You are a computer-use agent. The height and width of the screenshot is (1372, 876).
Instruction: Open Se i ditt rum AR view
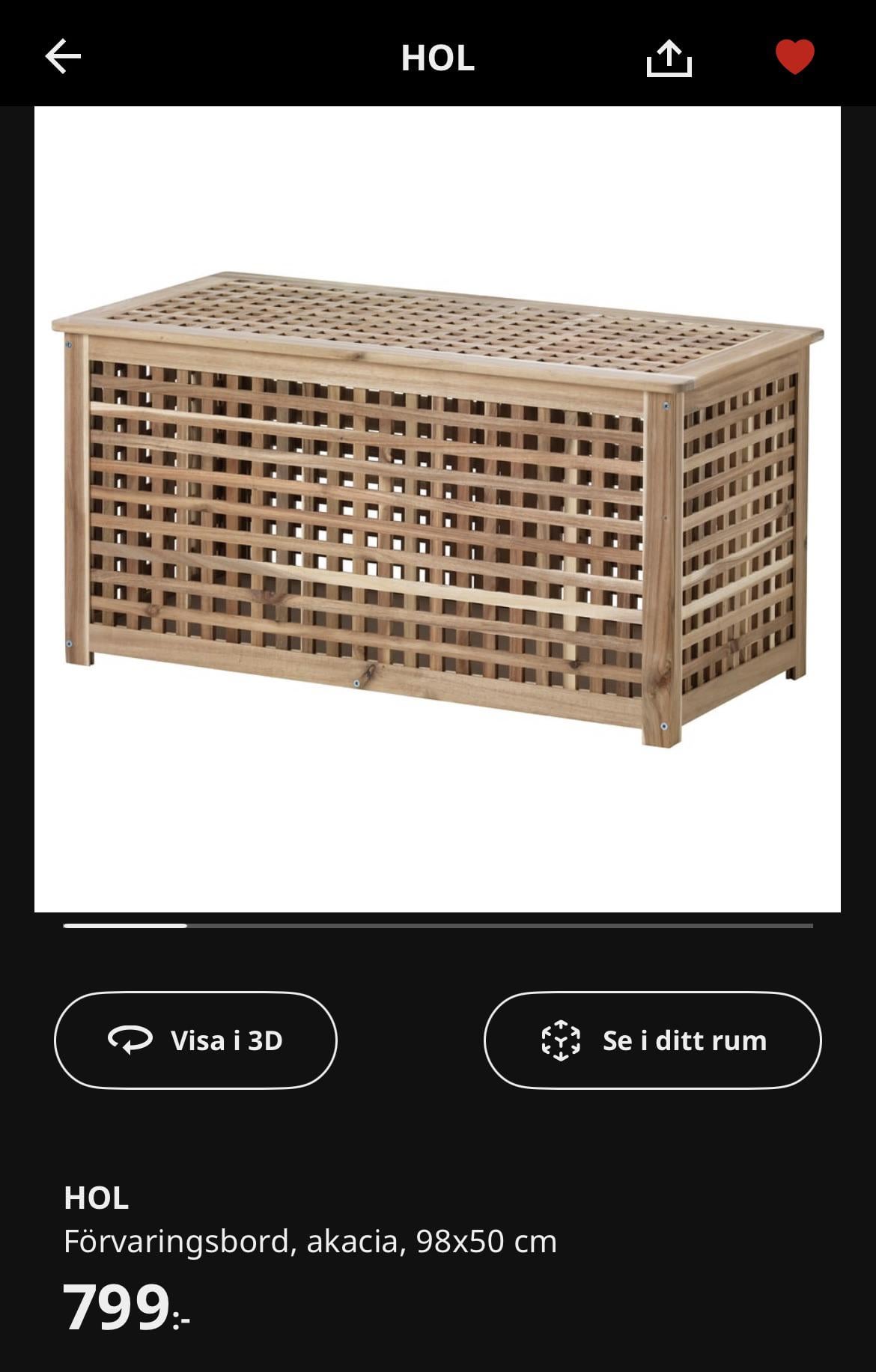[652, 1040]
